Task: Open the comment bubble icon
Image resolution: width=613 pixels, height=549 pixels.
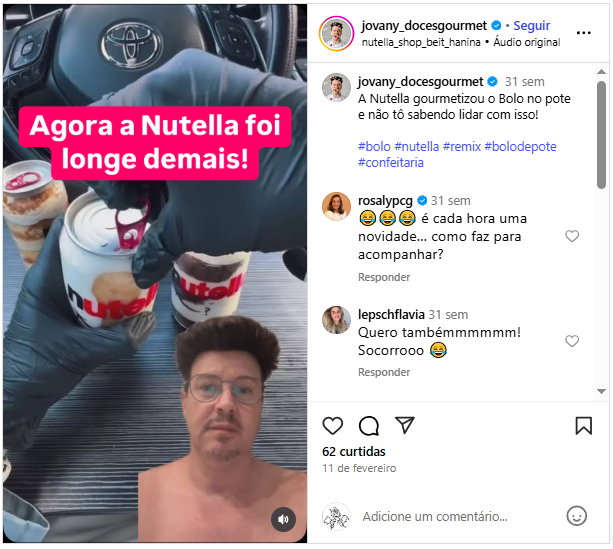Action: (x=369, y=426)
